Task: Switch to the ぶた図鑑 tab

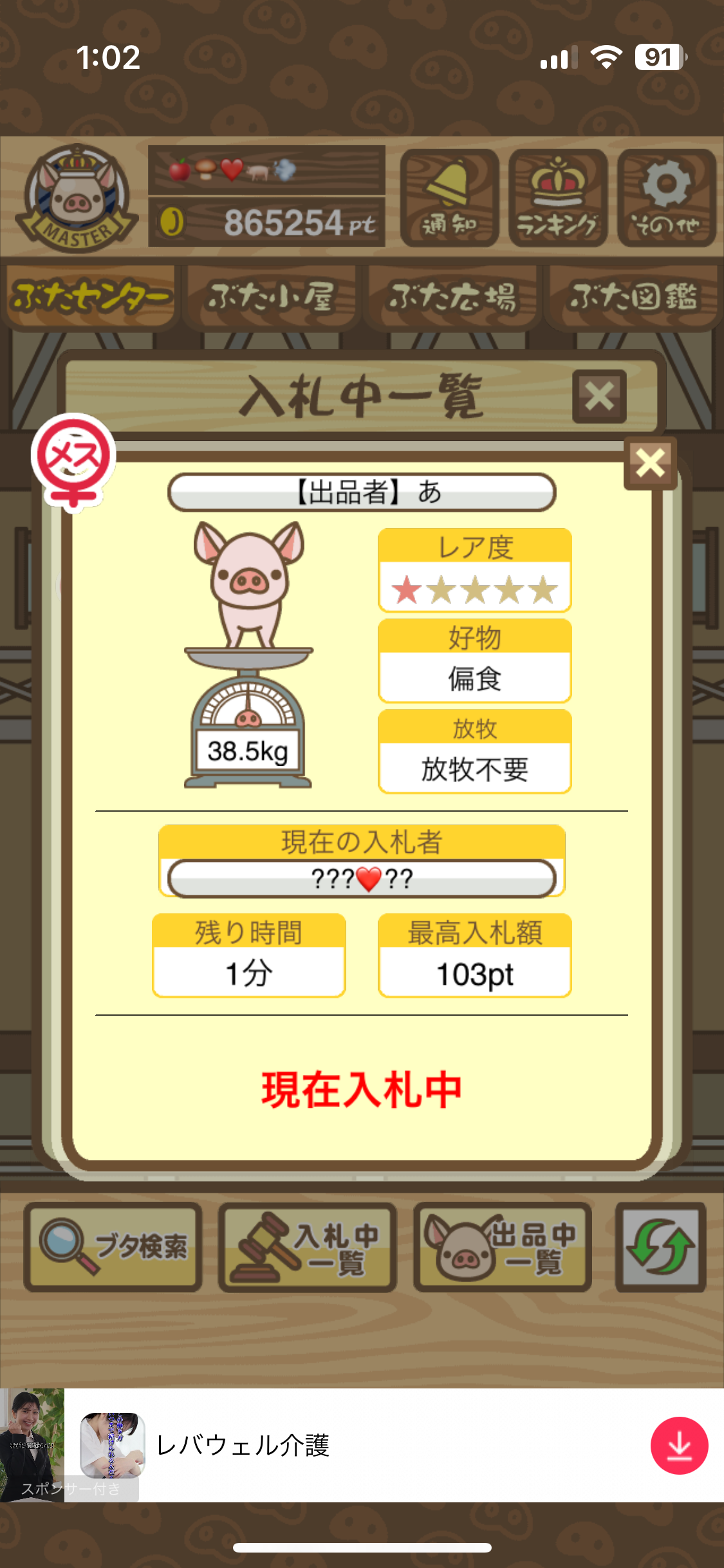Action: [x=633, y=297]
